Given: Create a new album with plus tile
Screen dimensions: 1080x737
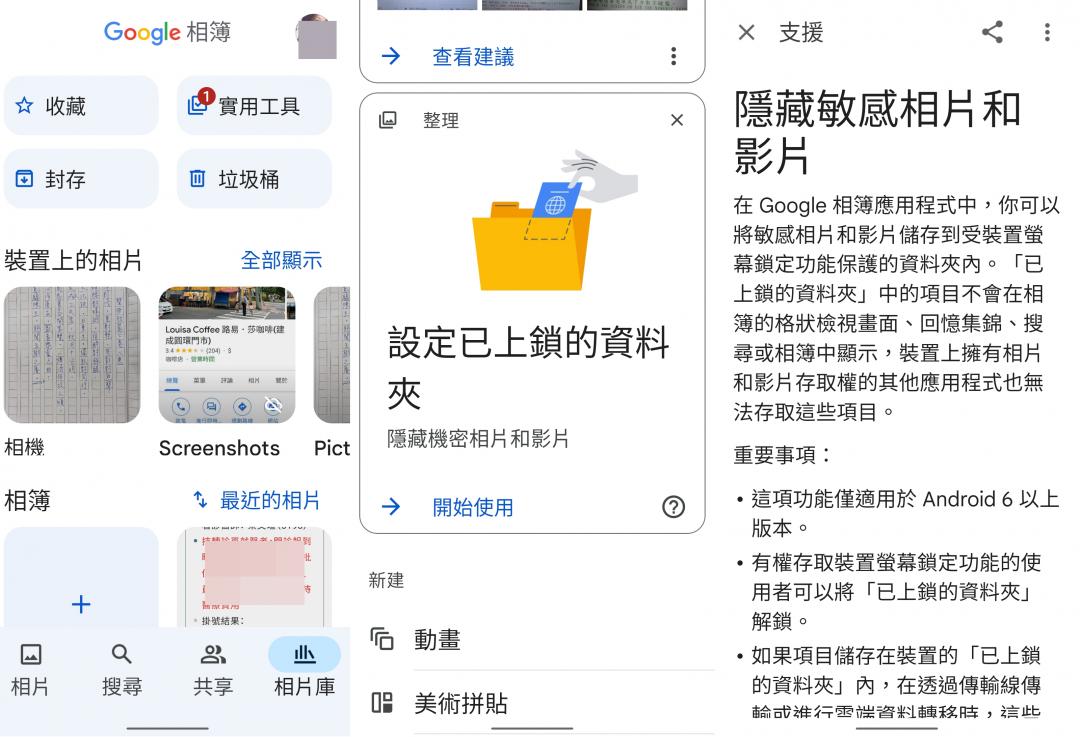Looking at the screenshot, I should pos(81,603).
